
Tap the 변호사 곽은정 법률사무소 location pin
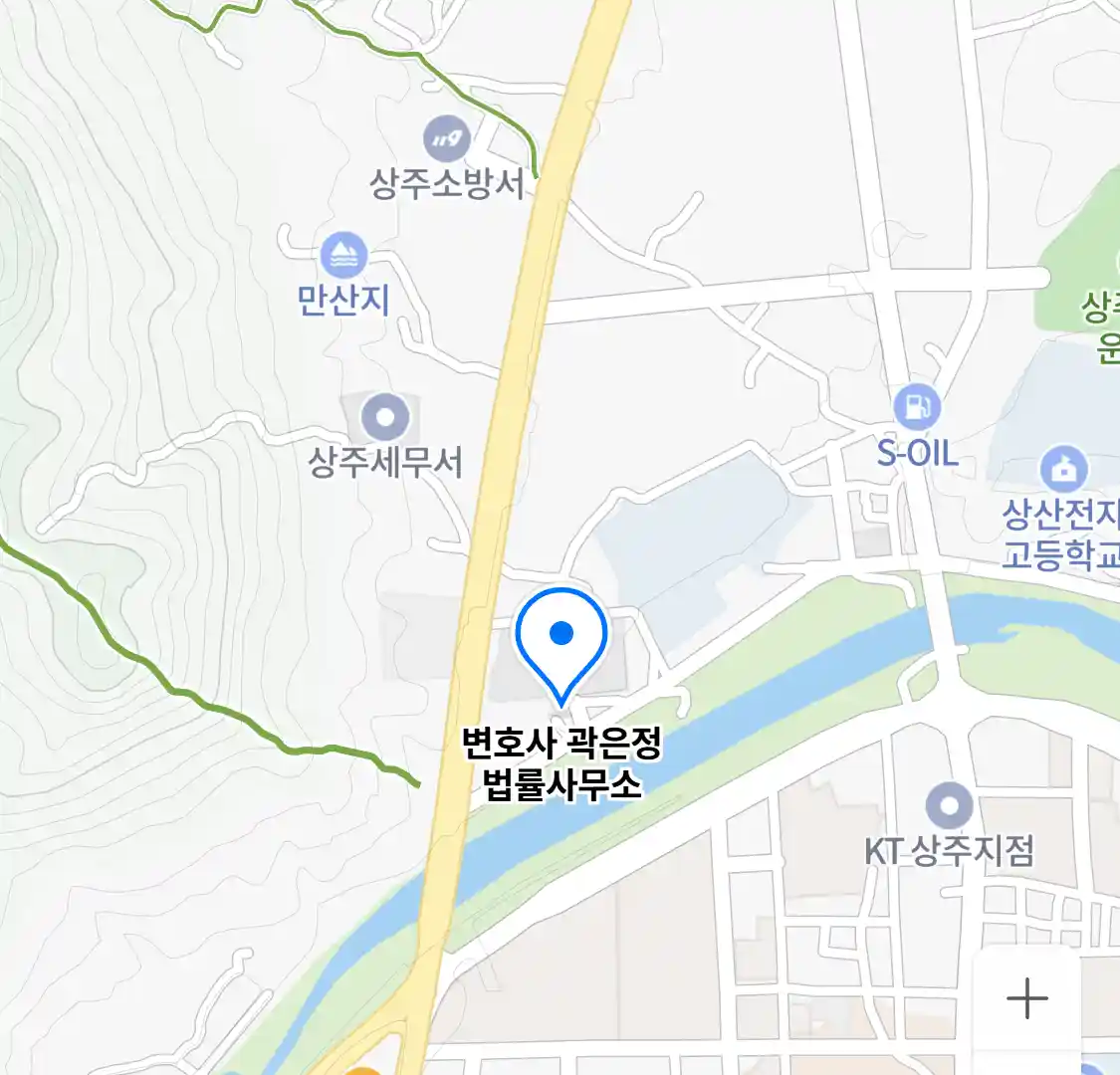click(561, 639)
